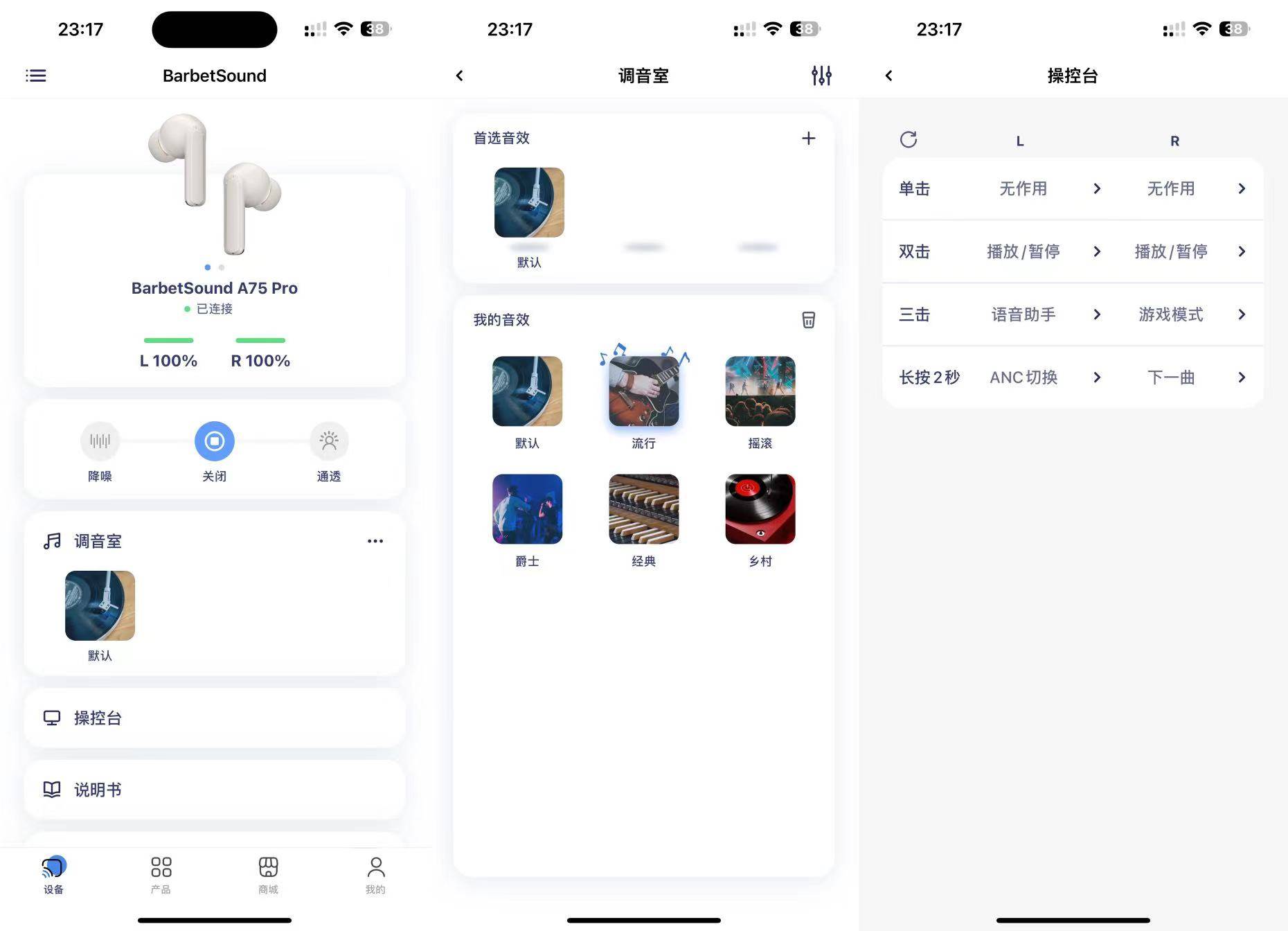The image size is (1288, 931).
Task: Go back from the 操控台 screen
Action: 889,76
